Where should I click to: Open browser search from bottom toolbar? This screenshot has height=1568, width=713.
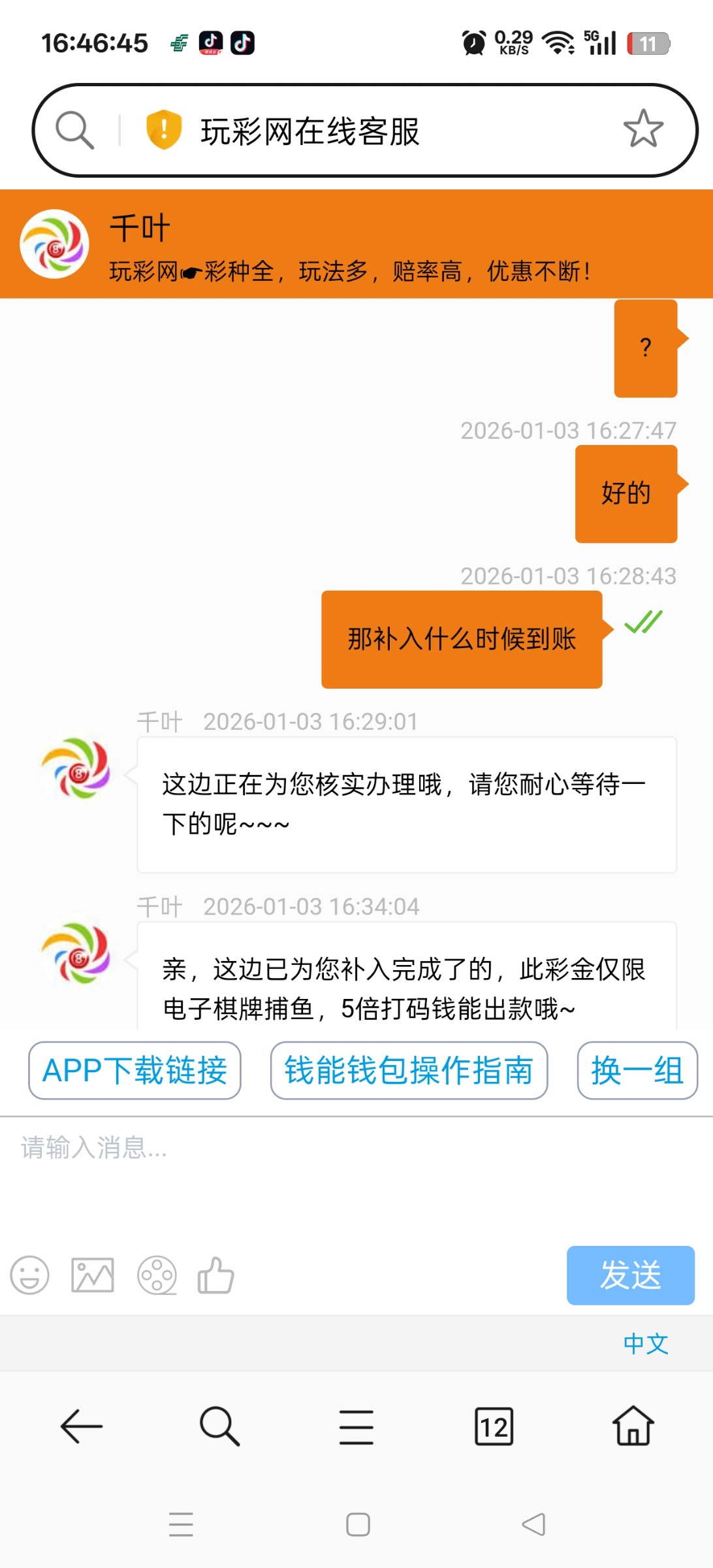219,1426
